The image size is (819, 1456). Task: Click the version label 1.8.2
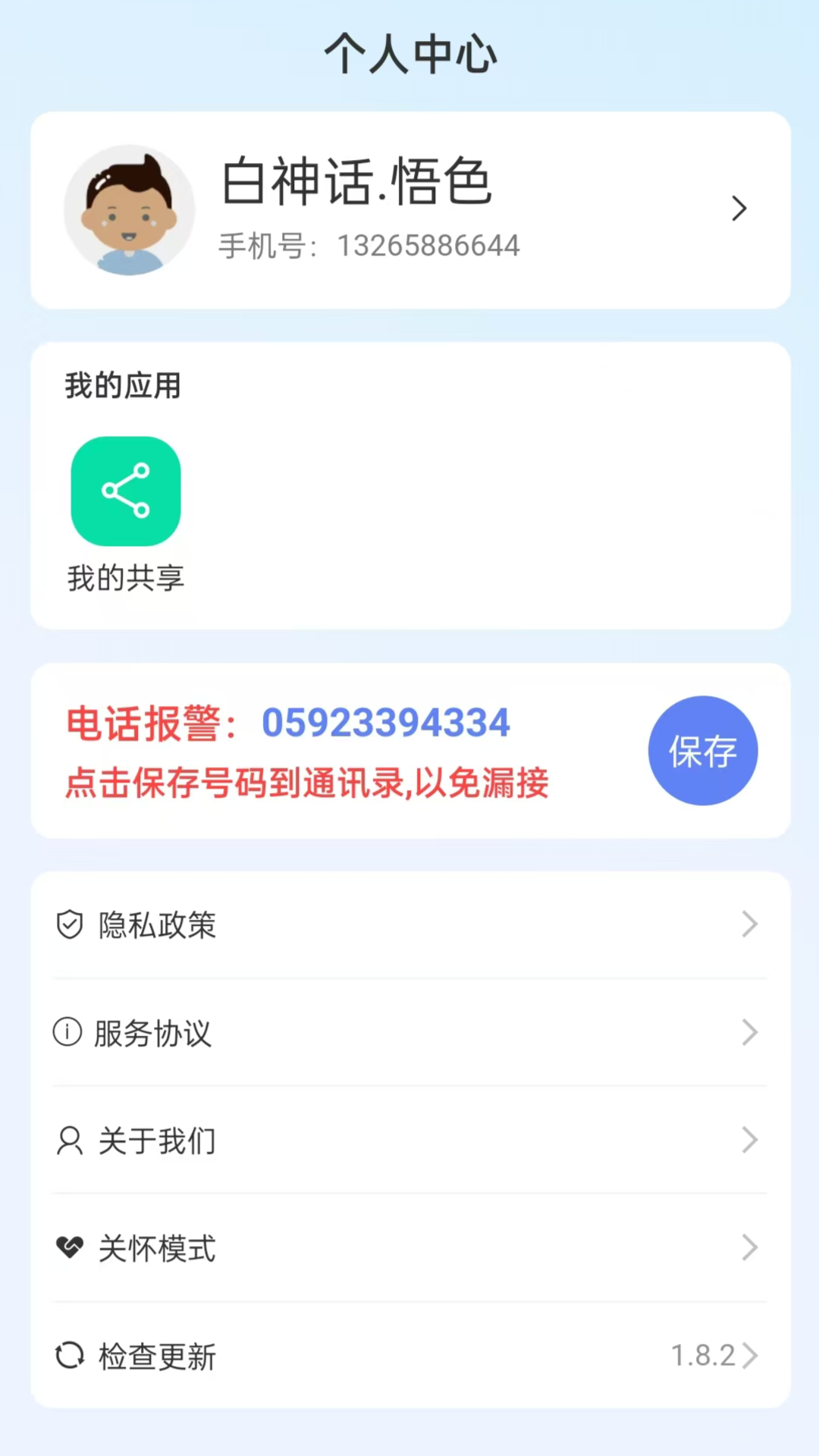pos(704,1355)
